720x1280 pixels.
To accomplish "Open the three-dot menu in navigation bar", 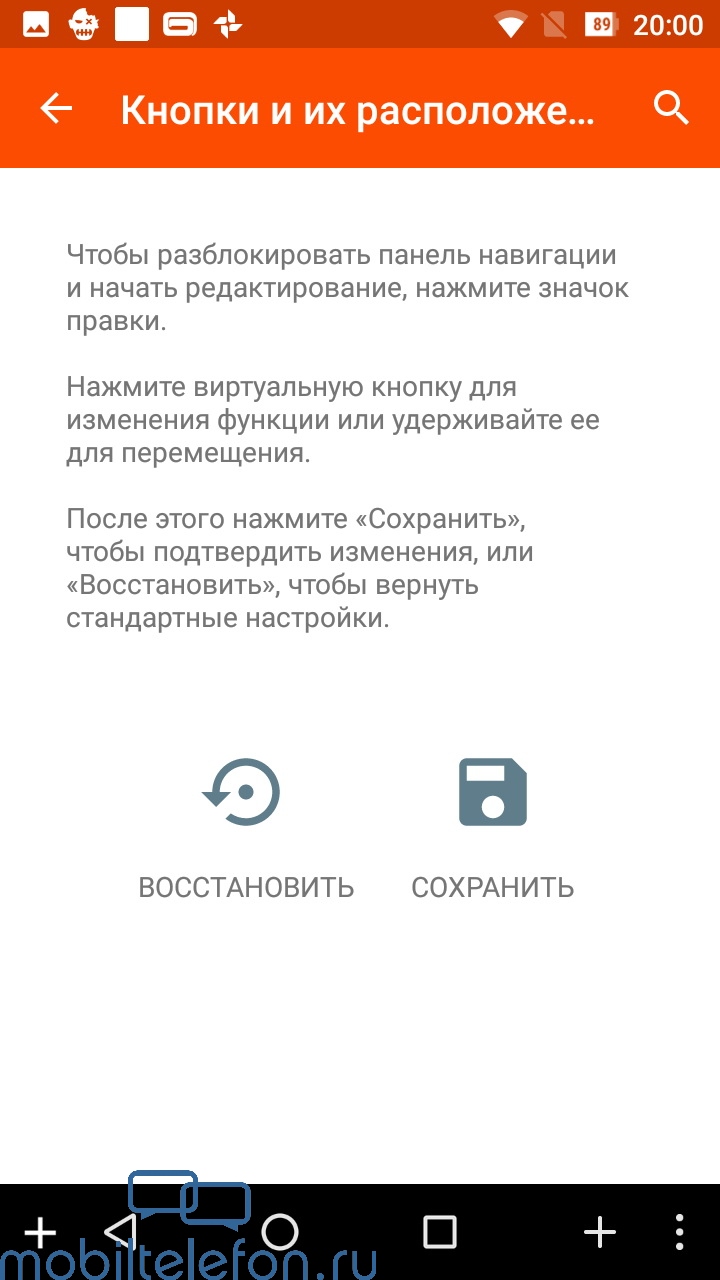I will [680, 1232].
